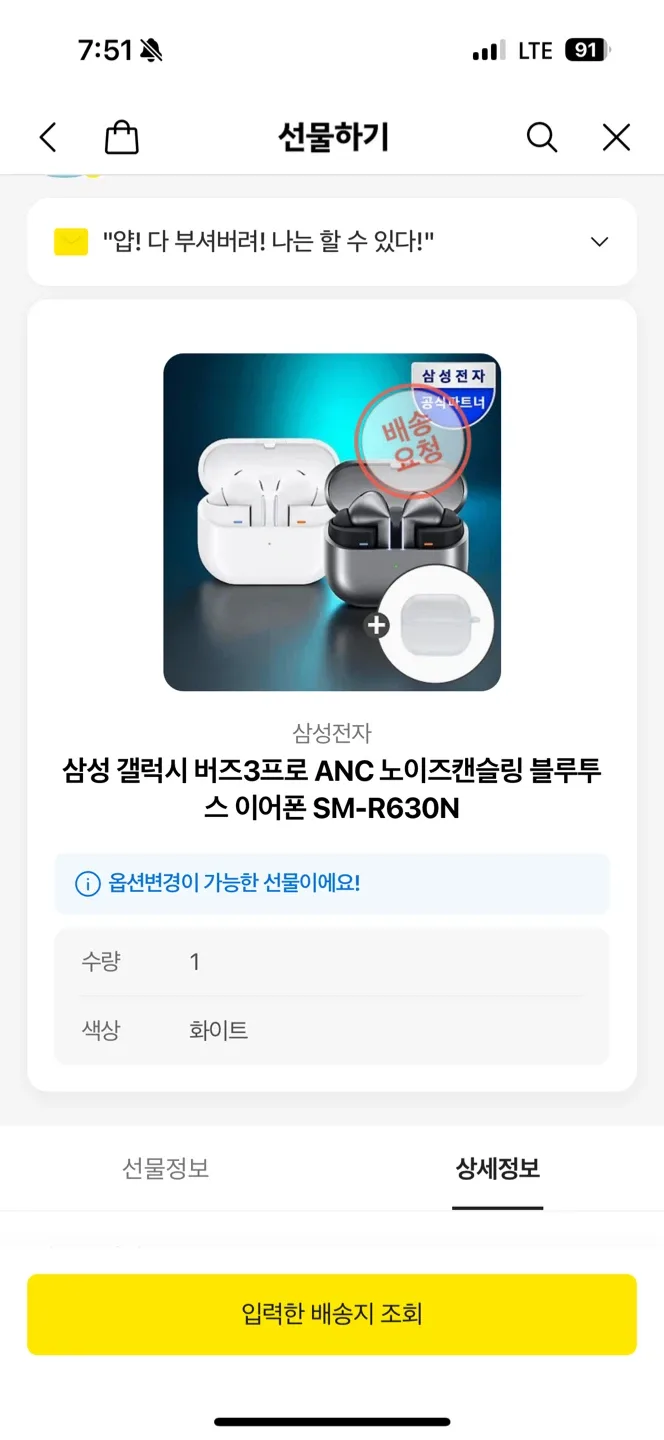
Task: Go back using the back arrow
Action: 48,137
